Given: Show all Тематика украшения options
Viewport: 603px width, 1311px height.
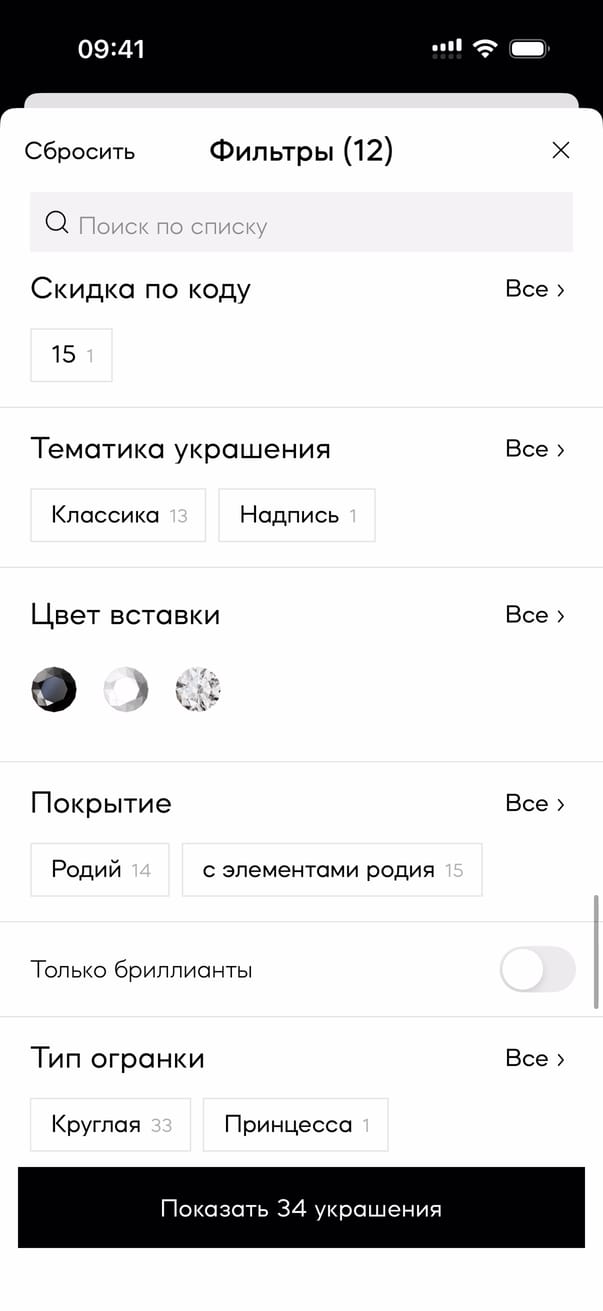Looking at the screenshot, I should point(535,450).
